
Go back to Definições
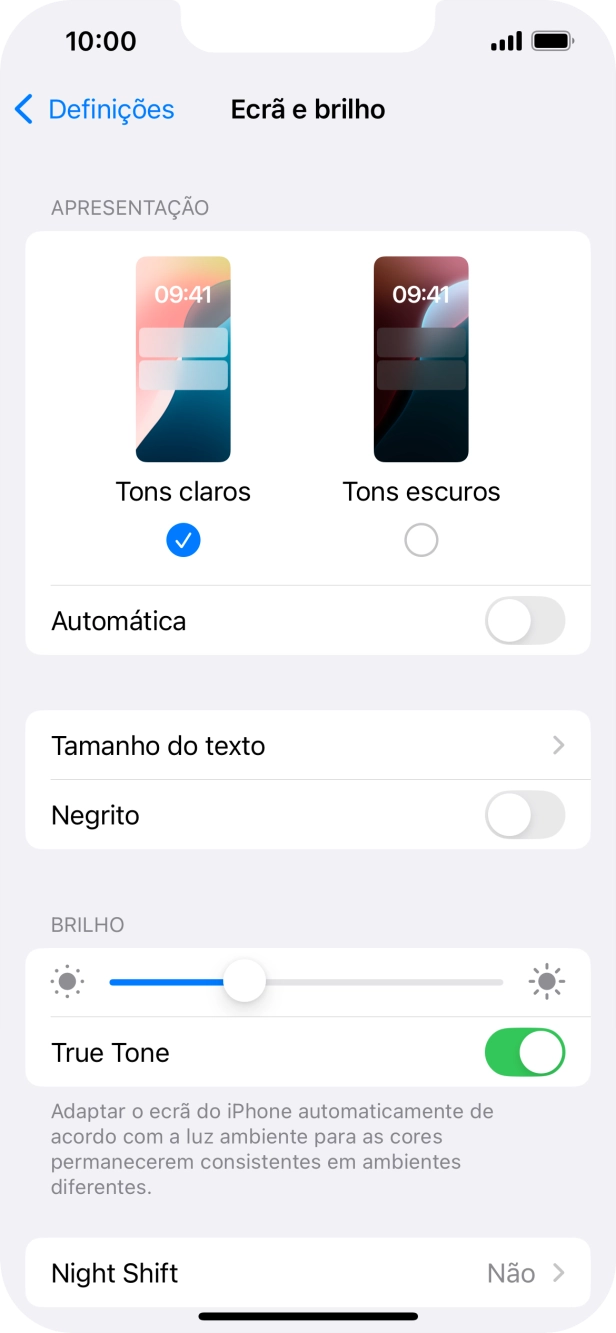pyautogui.click(x=95, y=109)
